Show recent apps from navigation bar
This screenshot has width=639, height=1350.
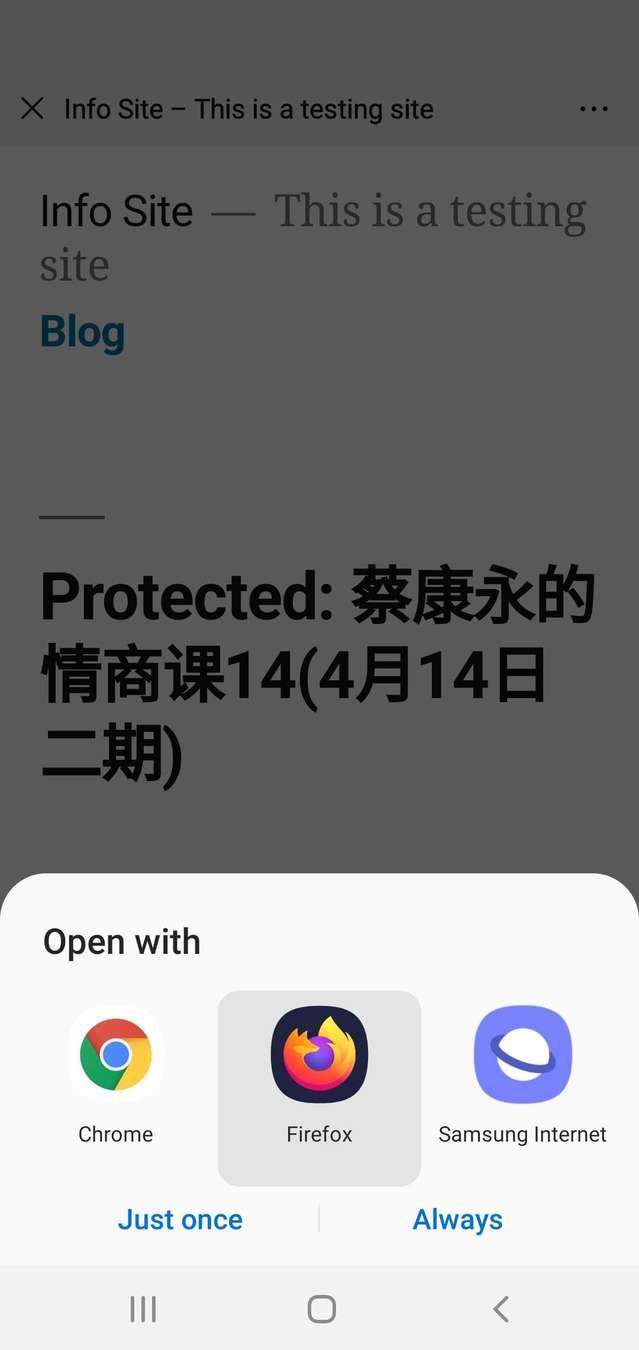click(x=143, y=1308)
